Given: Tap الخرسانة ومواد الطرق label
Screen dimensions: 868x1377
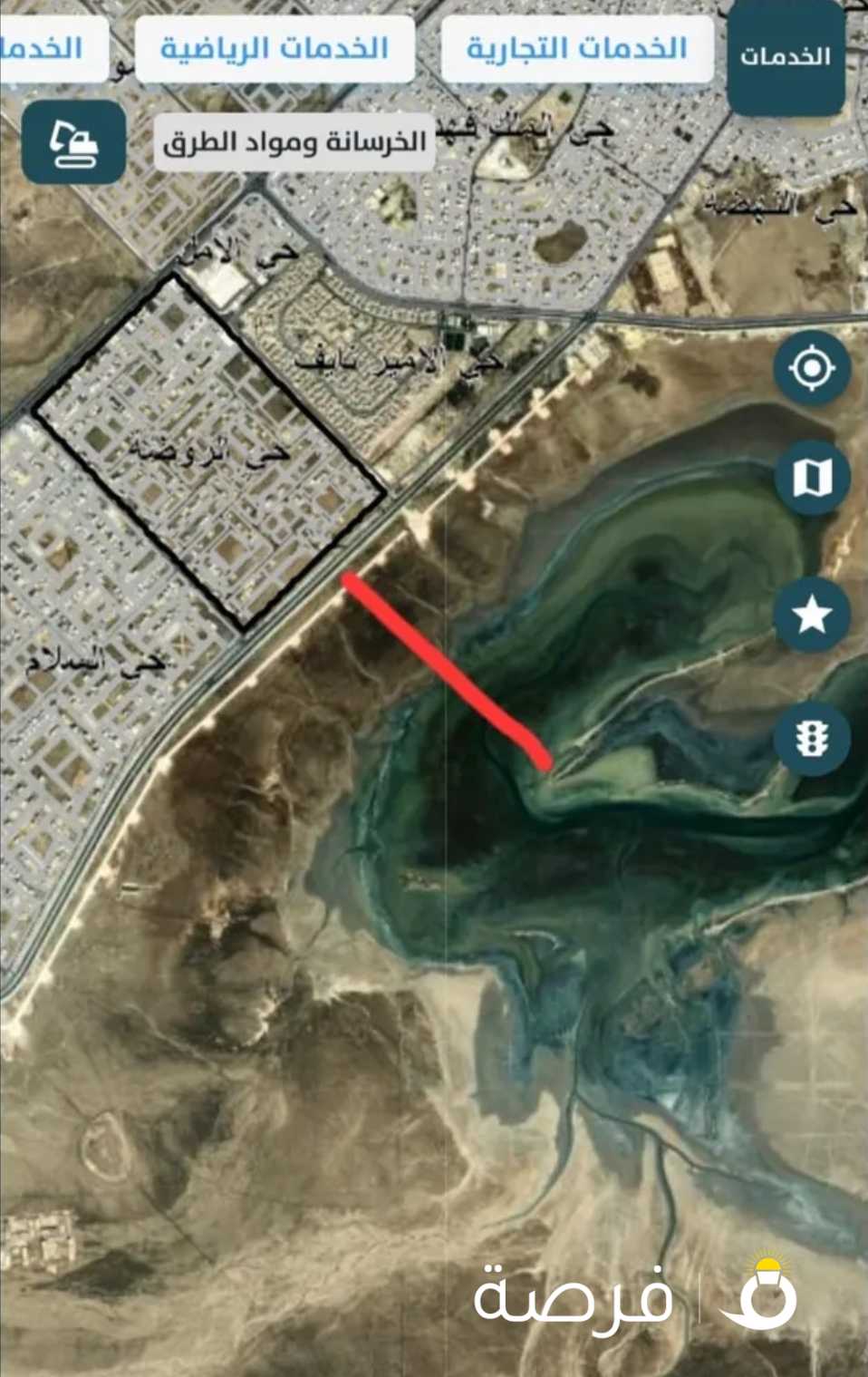Looking at the screenshot, I should point(294,142).
